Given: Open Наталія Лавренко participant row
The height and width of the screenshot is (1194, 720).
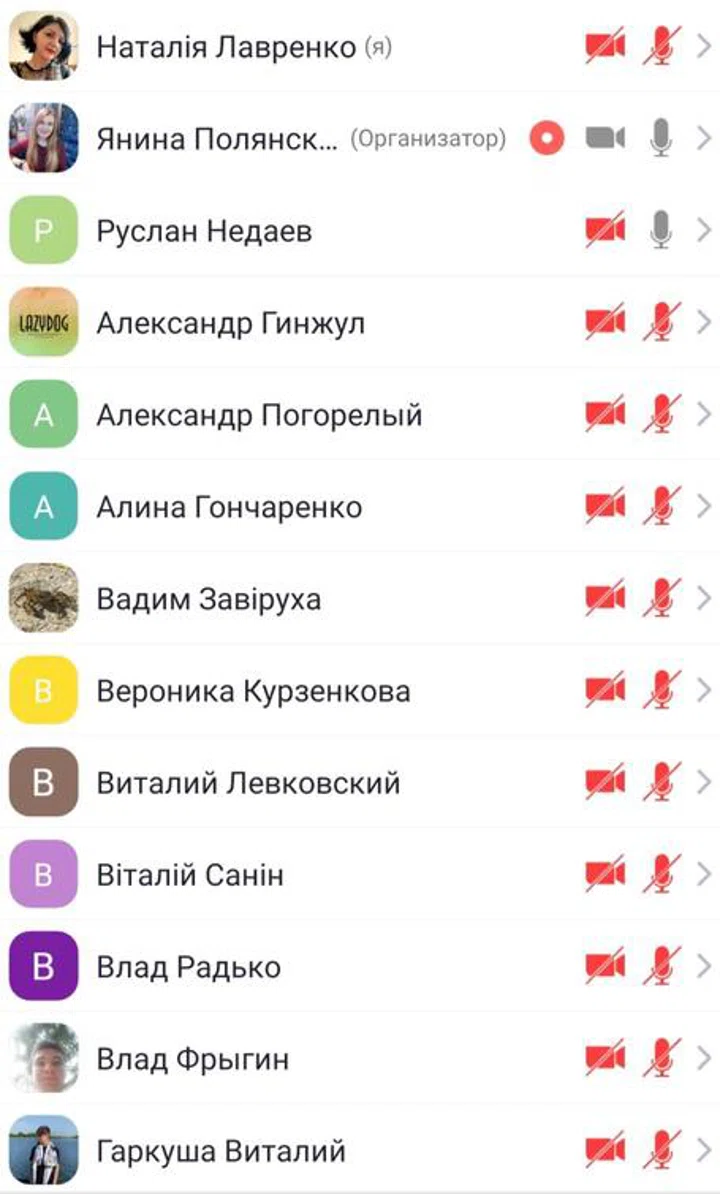Looking at the screenshot, I should coord(360,46).
